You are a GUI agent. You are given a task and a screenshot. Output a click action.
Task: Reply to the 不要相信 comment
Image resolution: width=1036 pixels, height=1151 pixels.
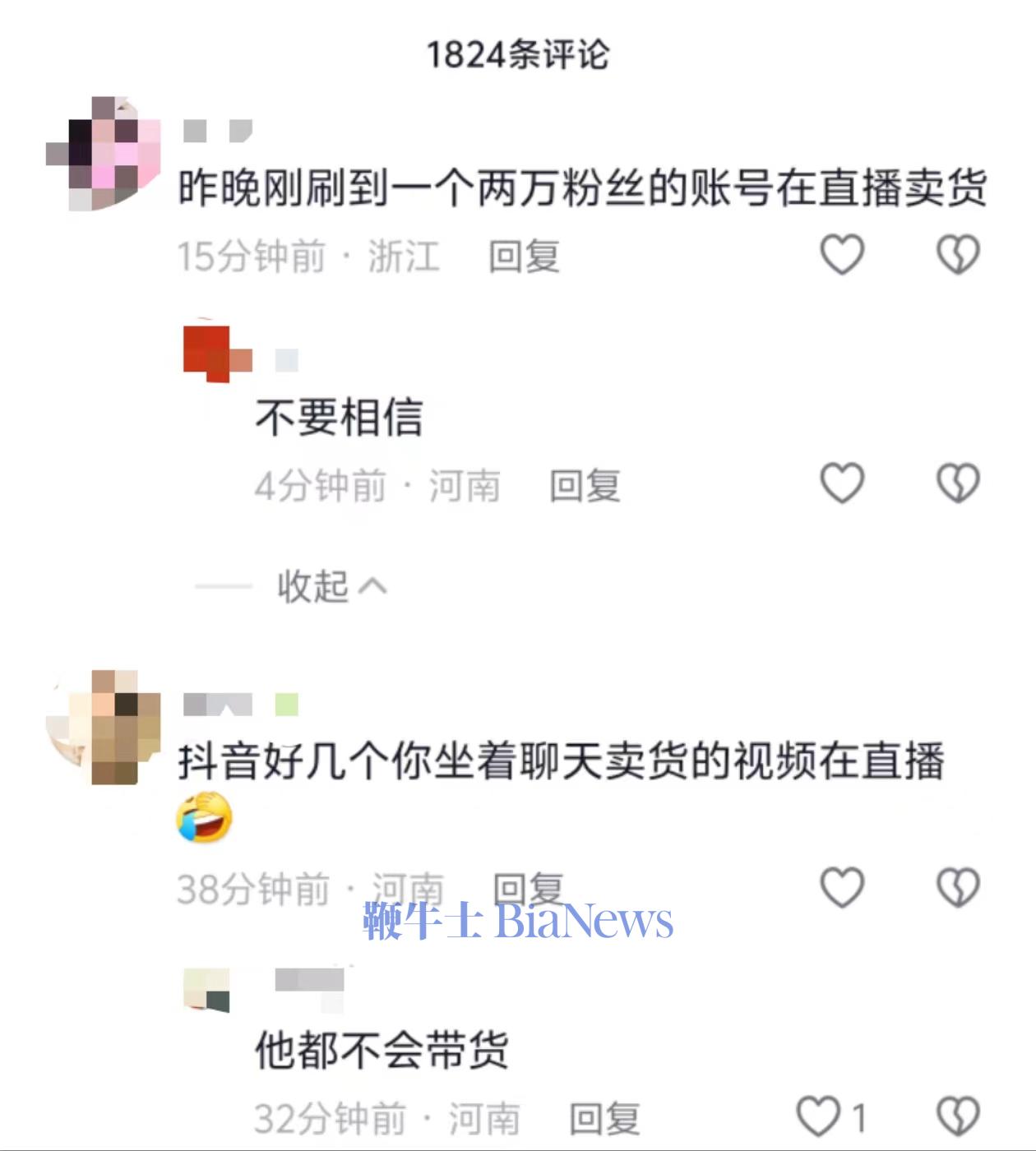pos(585,486)
